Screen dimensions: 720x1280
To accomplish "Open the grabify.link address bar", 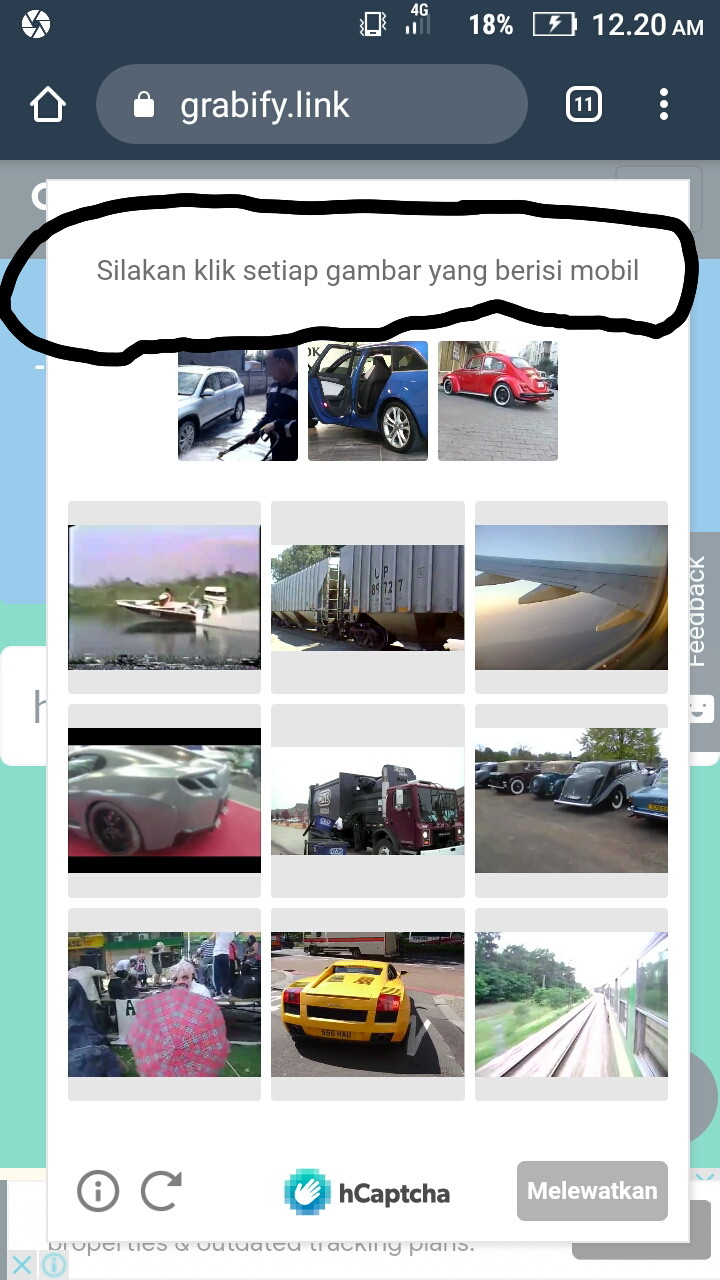I will point(310,104).
